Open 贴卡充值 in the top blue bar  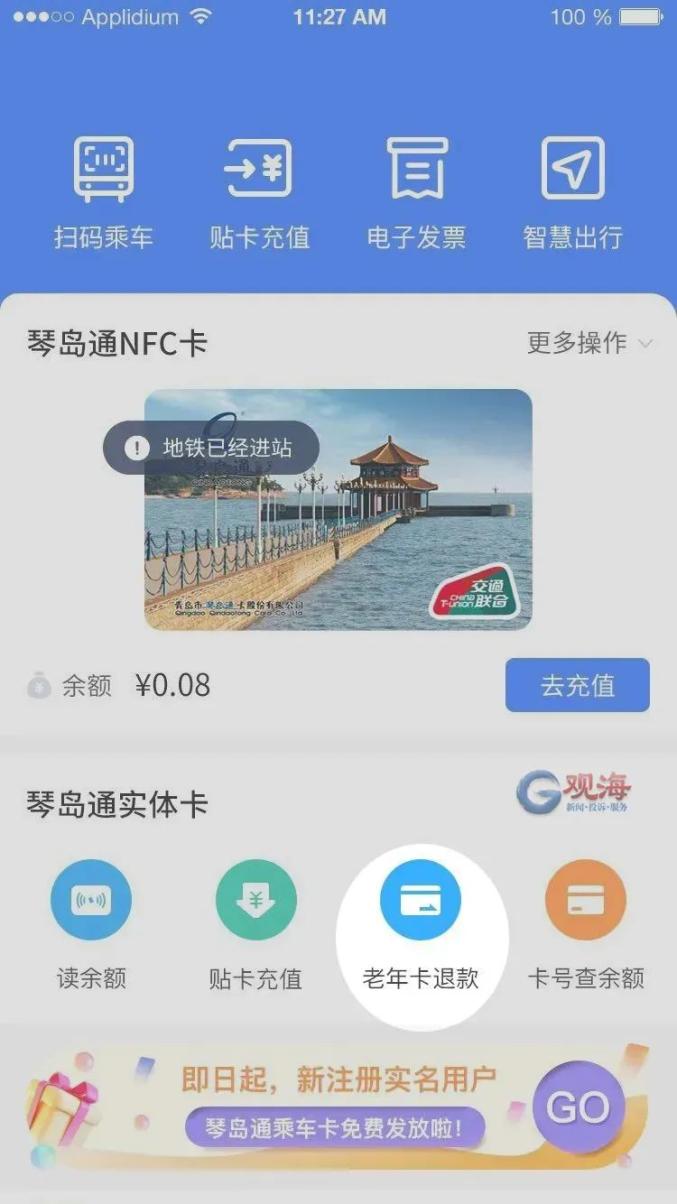[x=259, y=192]
